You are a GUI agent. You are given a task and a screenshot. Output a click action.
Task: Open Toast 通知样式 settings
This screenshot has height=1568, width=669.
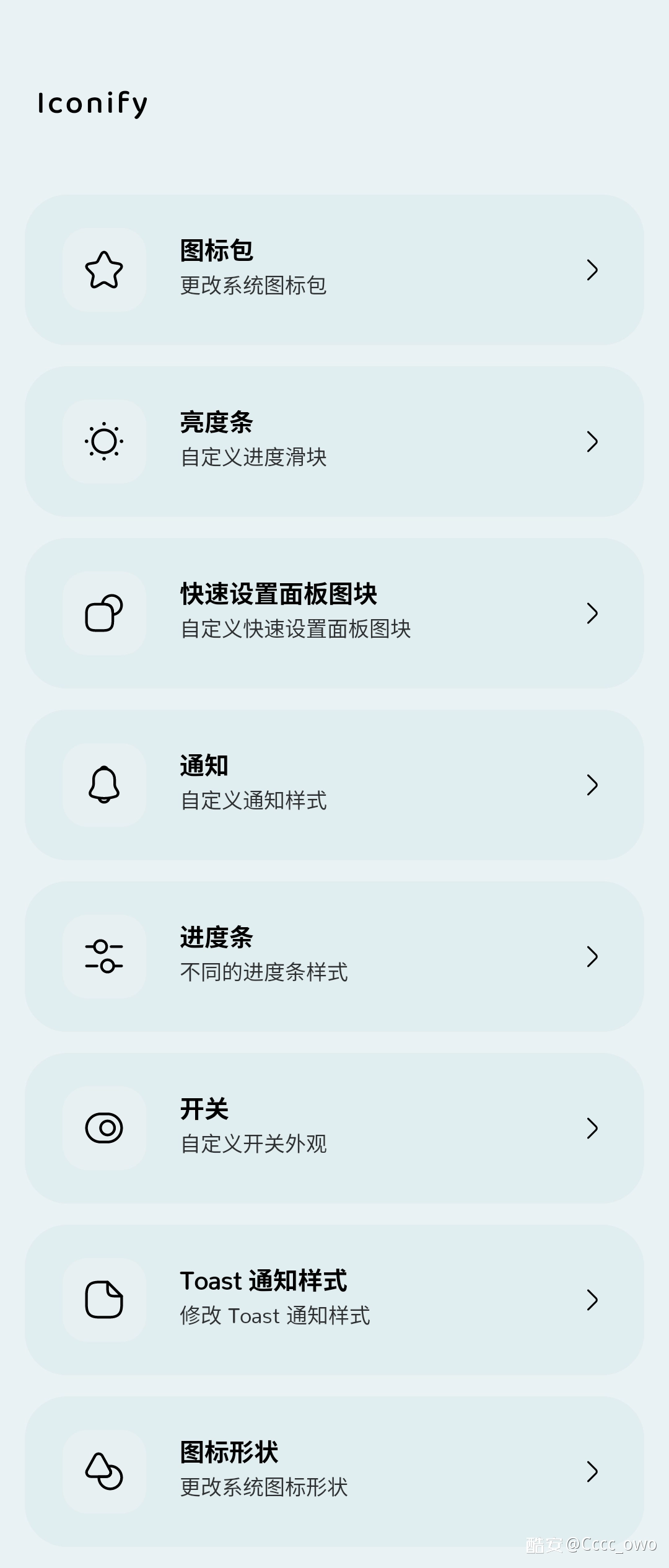pos(334,1300)
